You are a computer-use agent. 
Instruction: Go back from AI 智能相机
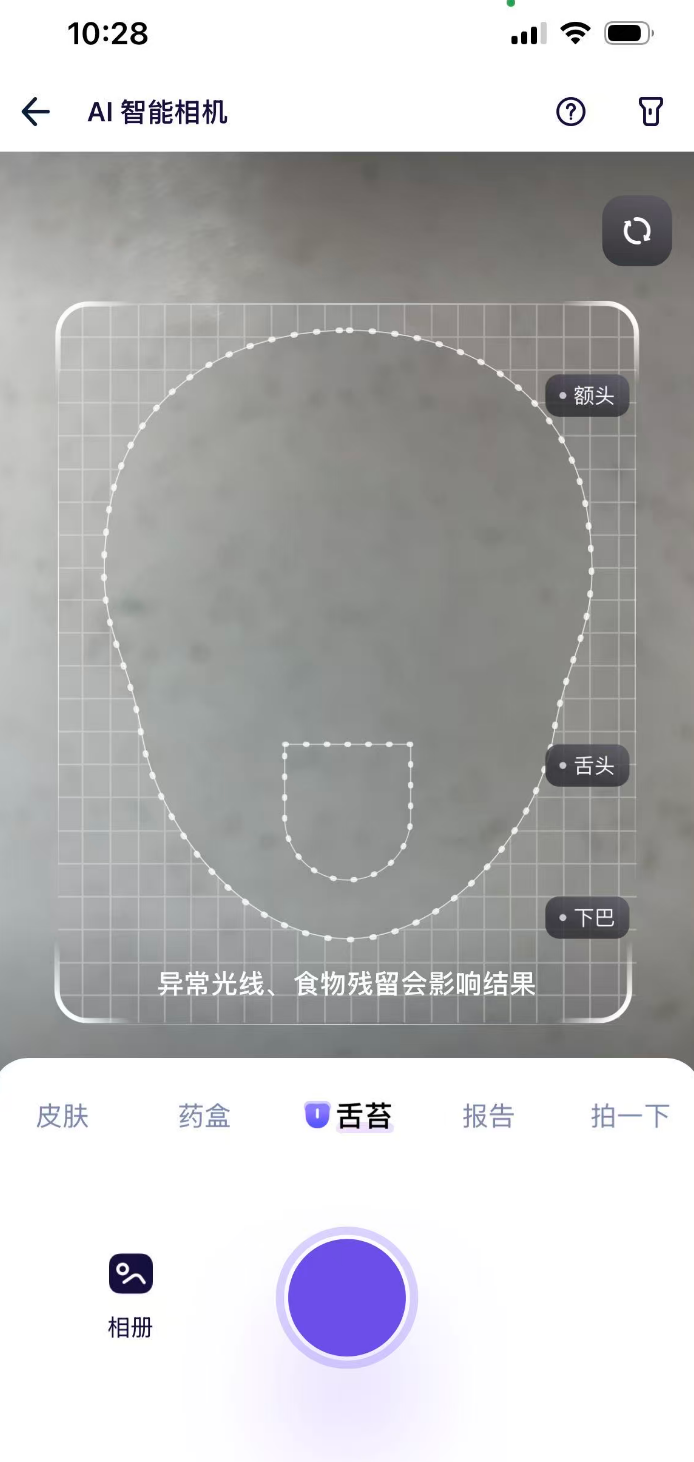(36, 112)
